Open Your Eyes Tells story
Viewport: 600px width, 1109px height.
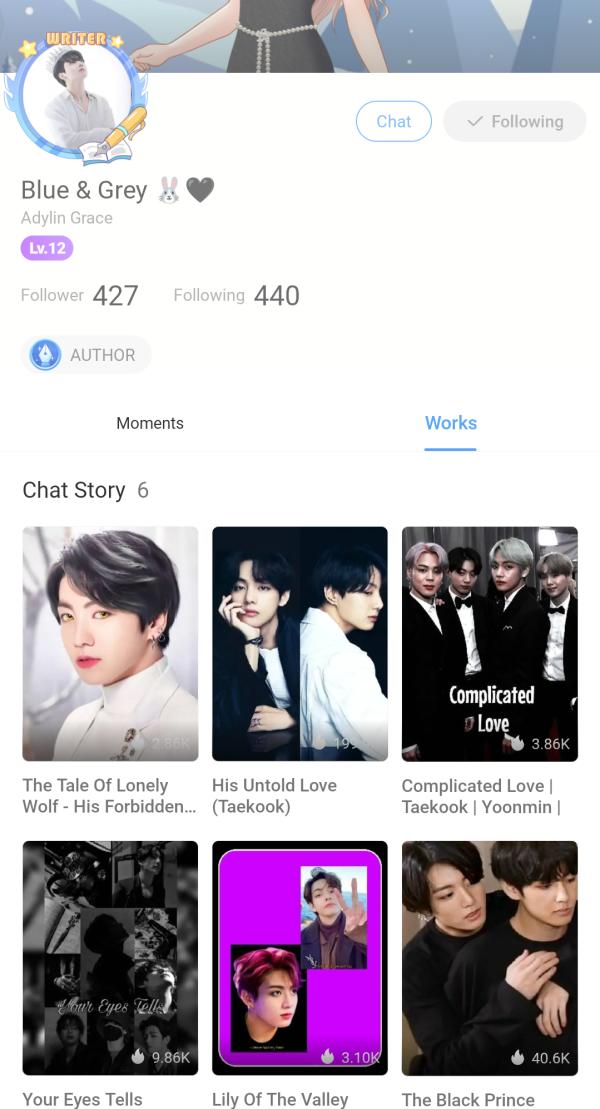(110, 957)
